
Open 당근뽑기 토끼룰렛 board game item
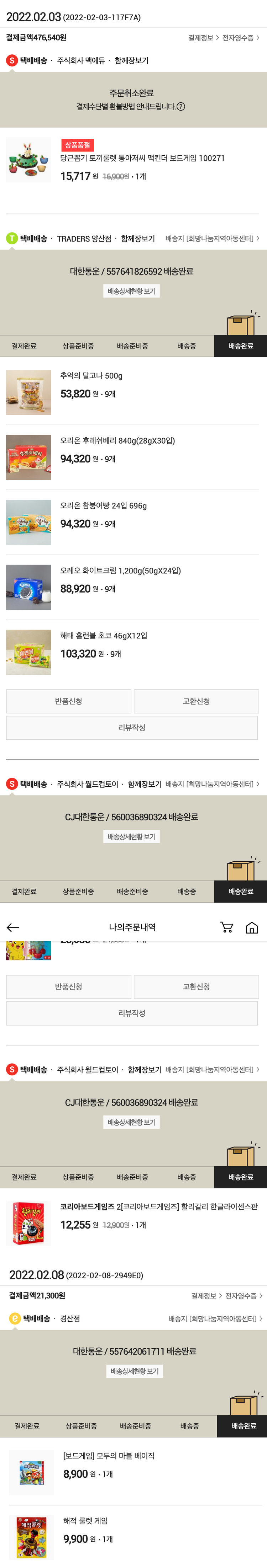click(142, 158)
